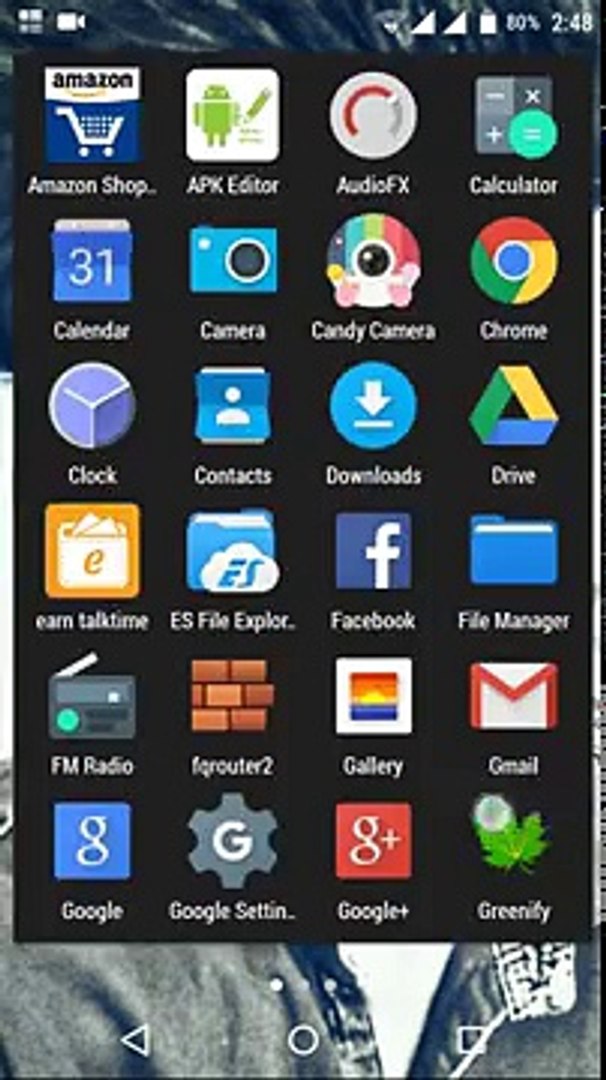Open the Downloads app
The height and width of the screenshot is (1080, 606).
pos(373,406)
